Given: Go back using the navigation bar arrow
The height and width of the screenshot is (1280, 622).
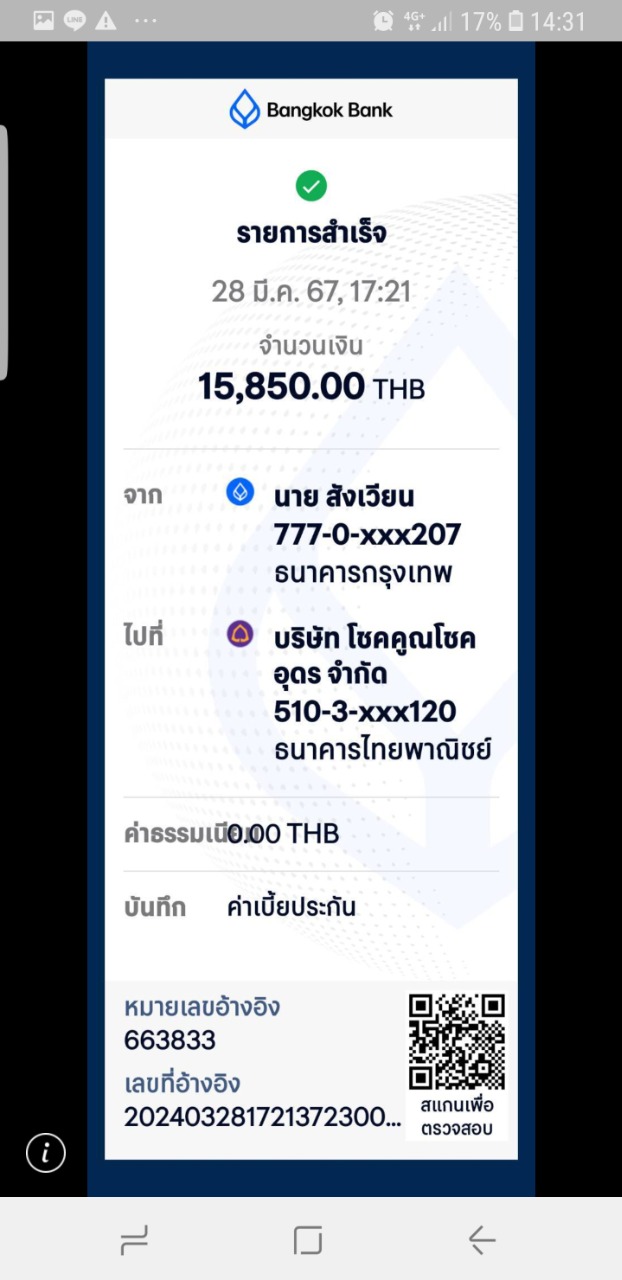Looking at the screenshot, I should [482, 1241].
